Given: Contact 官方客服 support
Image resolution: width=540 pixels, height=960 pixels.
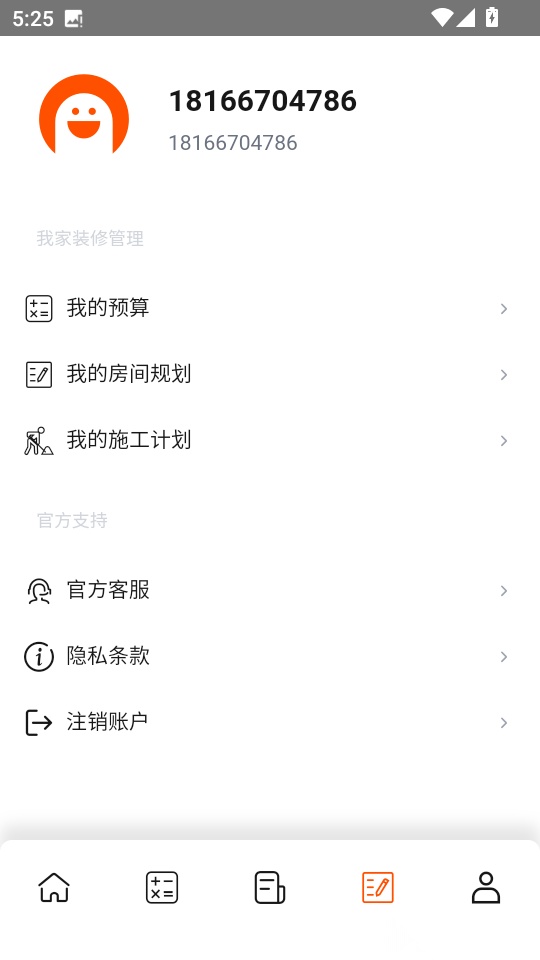Looking at the screenshot, I should tap(270, 590).
